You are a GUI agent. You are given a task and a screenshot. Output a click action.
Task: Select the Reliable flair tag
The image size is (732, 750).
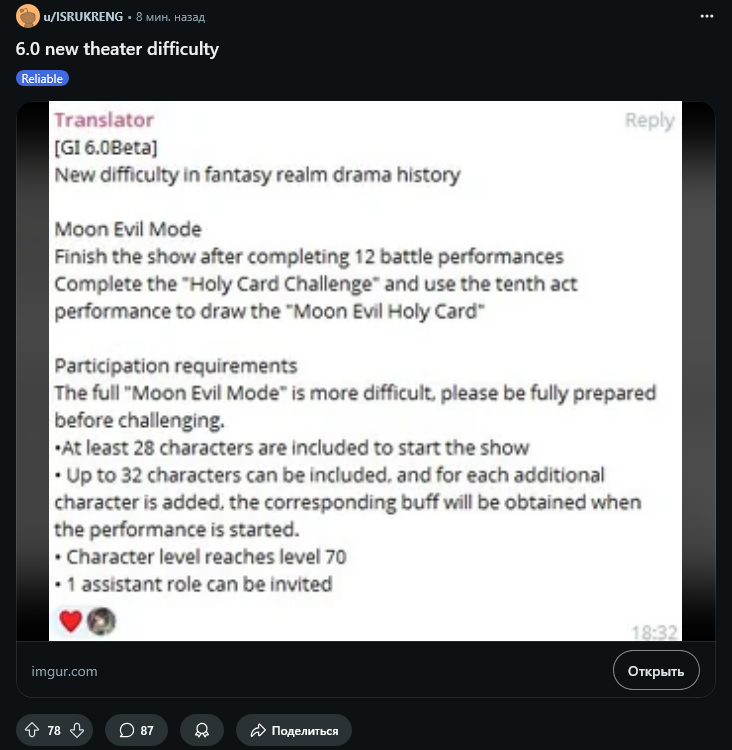42,78
